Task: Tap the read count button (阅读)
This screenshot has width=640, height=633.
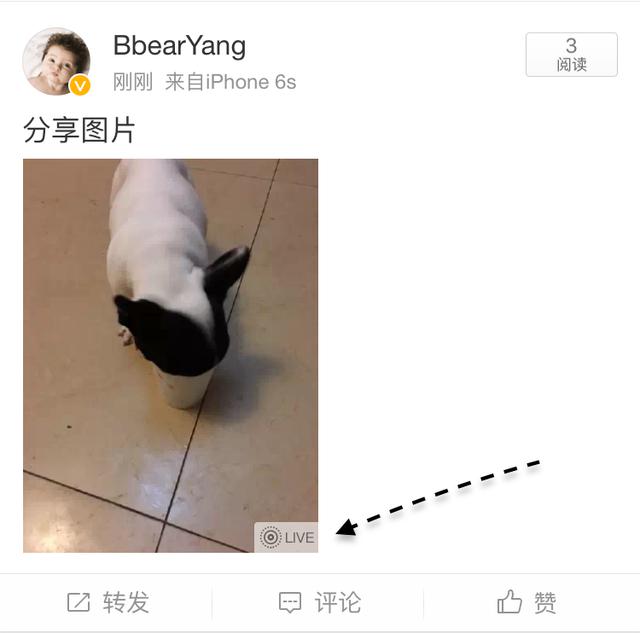Action: (571, 54)
